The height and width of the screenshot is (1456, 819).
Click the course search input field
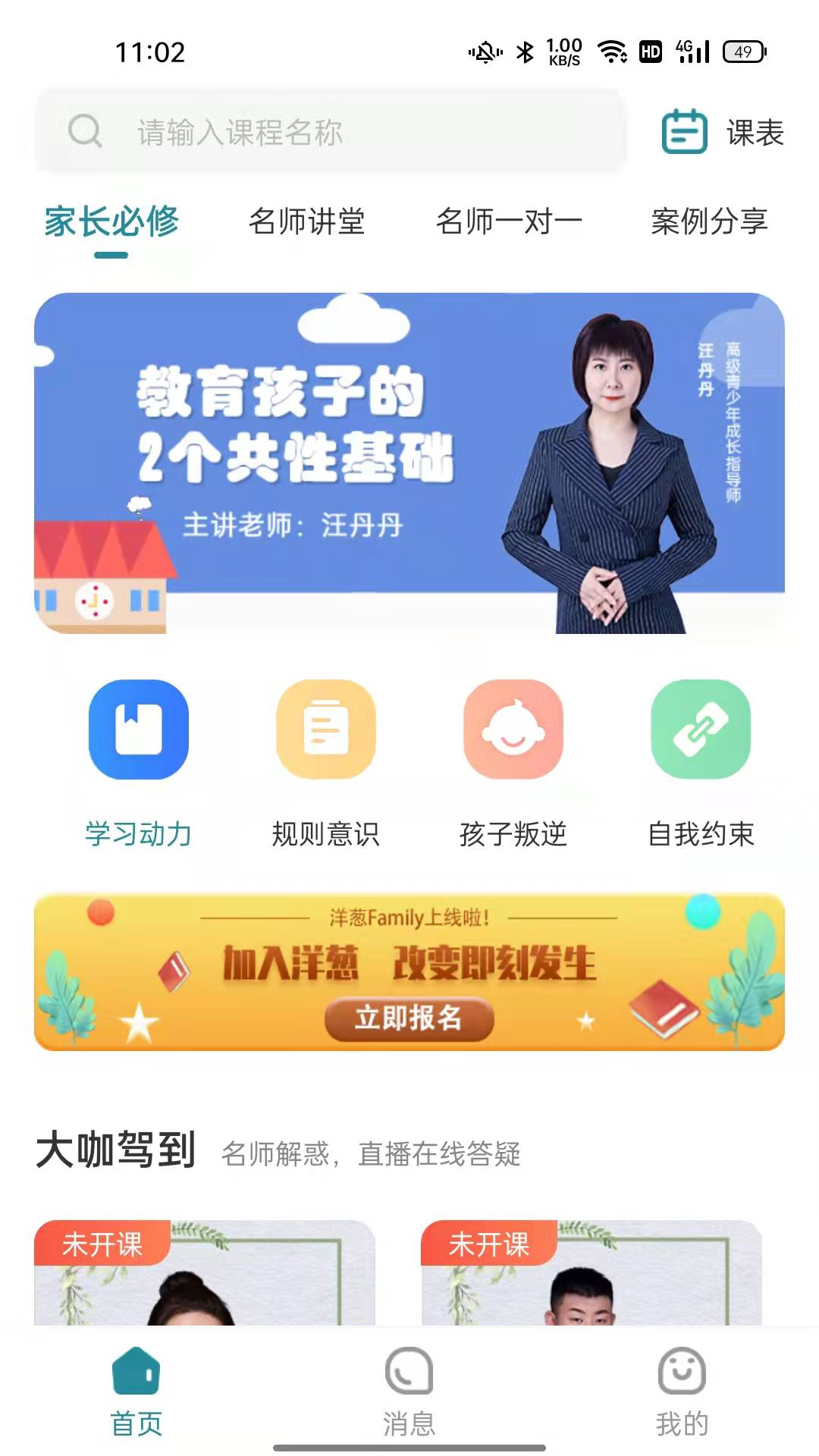coord(341,130)
